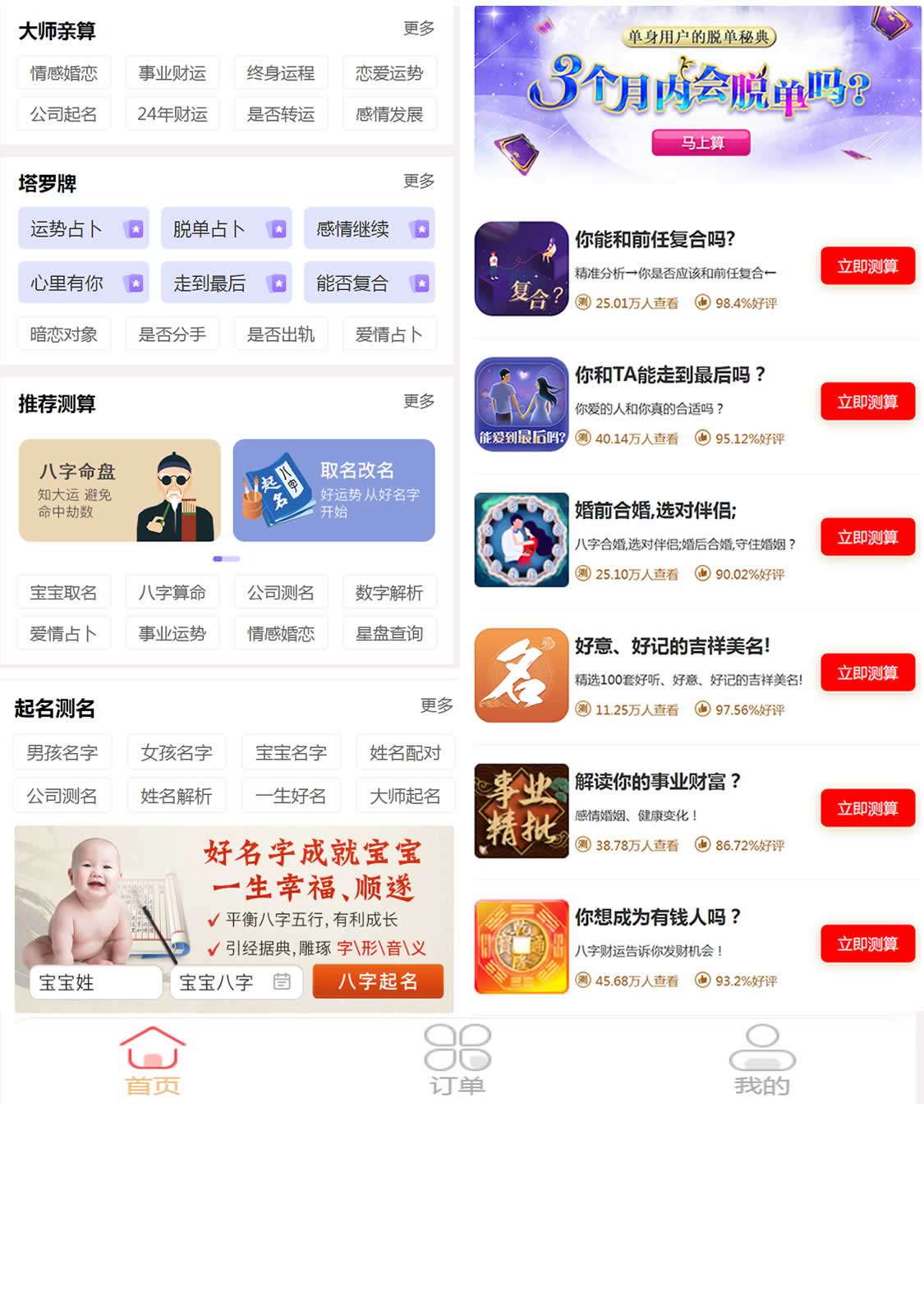Select the 能否复合 tarot option

pyautogui.click(x=369, y=283)
